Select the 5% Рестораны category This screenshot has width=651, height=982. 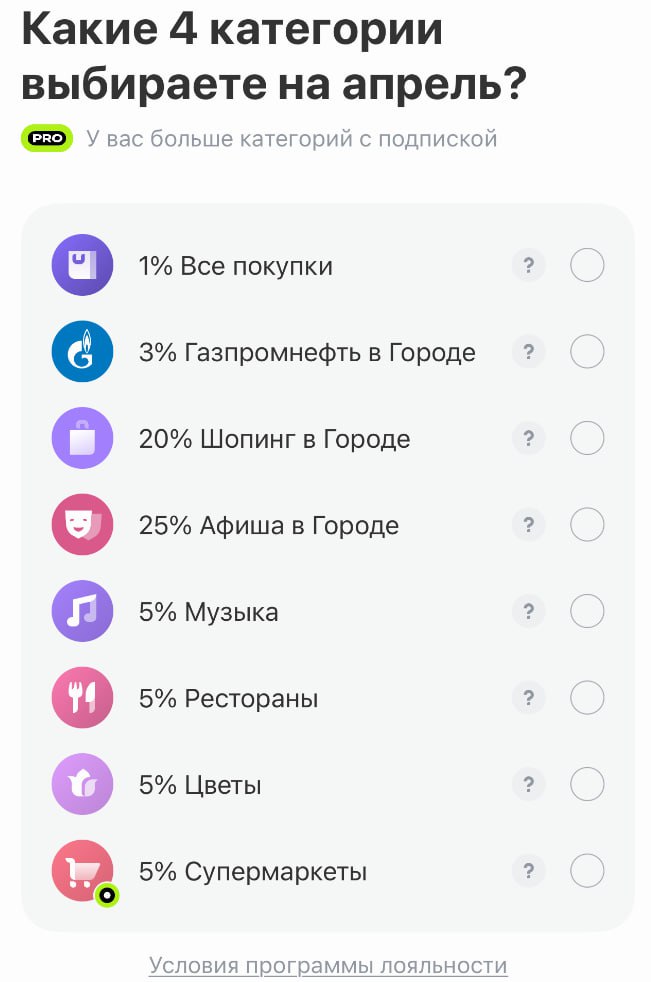click(x=587, y=698)
